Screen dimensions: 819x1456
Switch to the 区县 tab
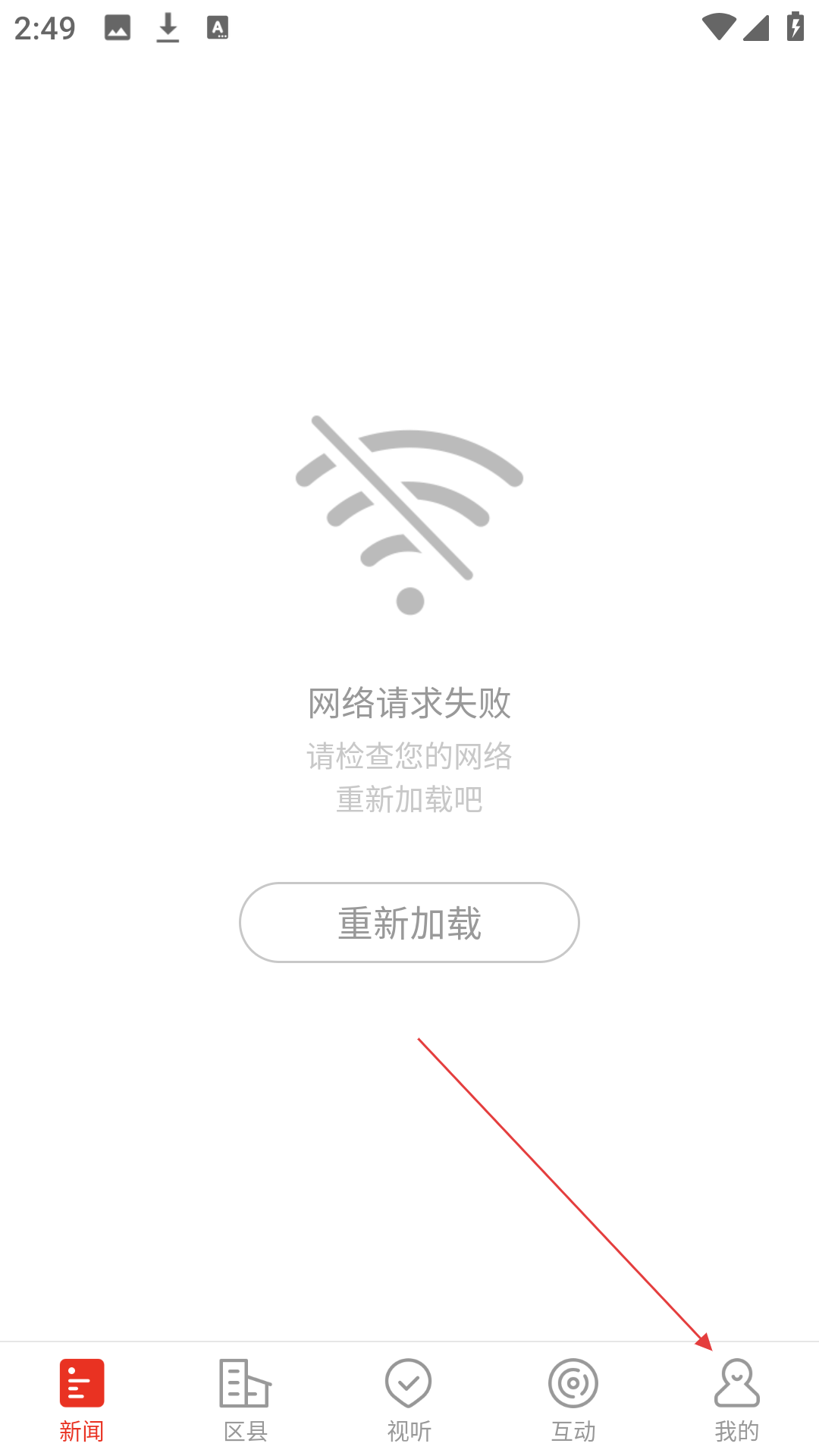pos(246,1400)
